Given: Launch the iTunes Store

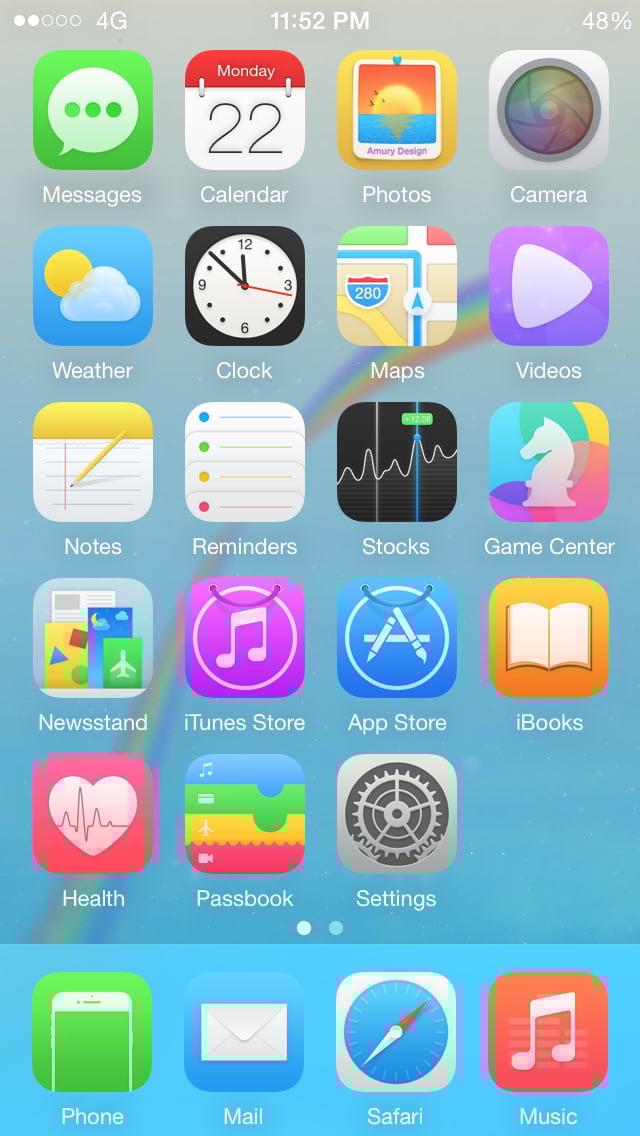Looking at the screenshot, I should point(245,638).
